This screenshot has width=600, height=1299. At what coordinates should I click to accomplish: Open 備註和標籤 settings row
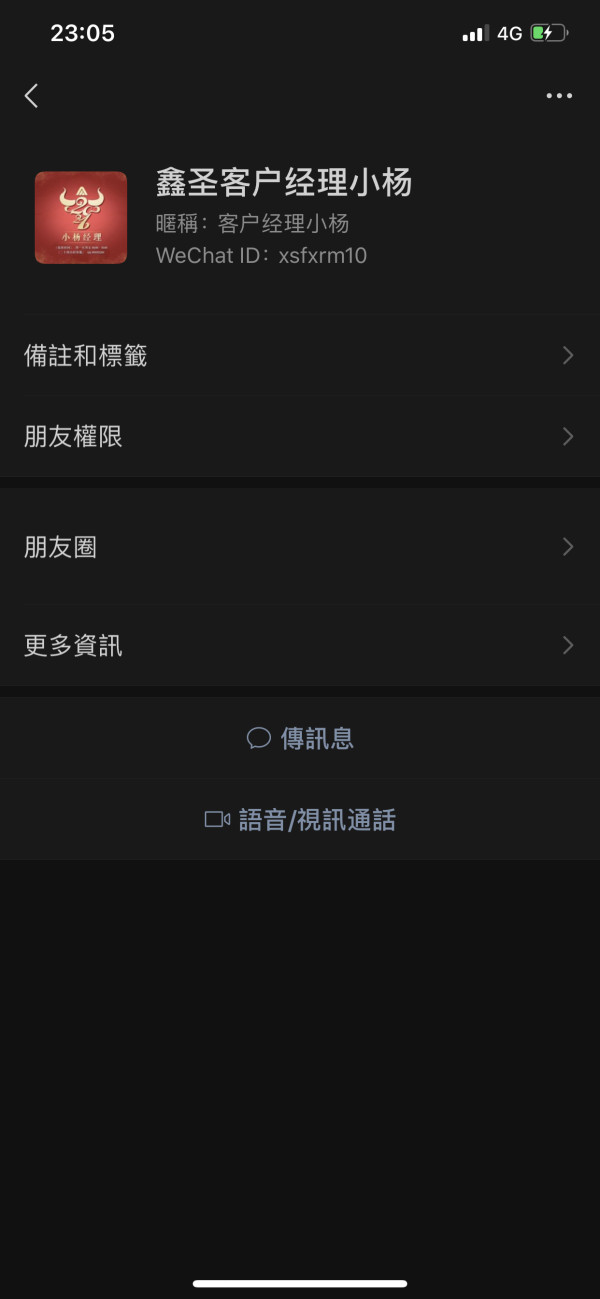[300, 355]
